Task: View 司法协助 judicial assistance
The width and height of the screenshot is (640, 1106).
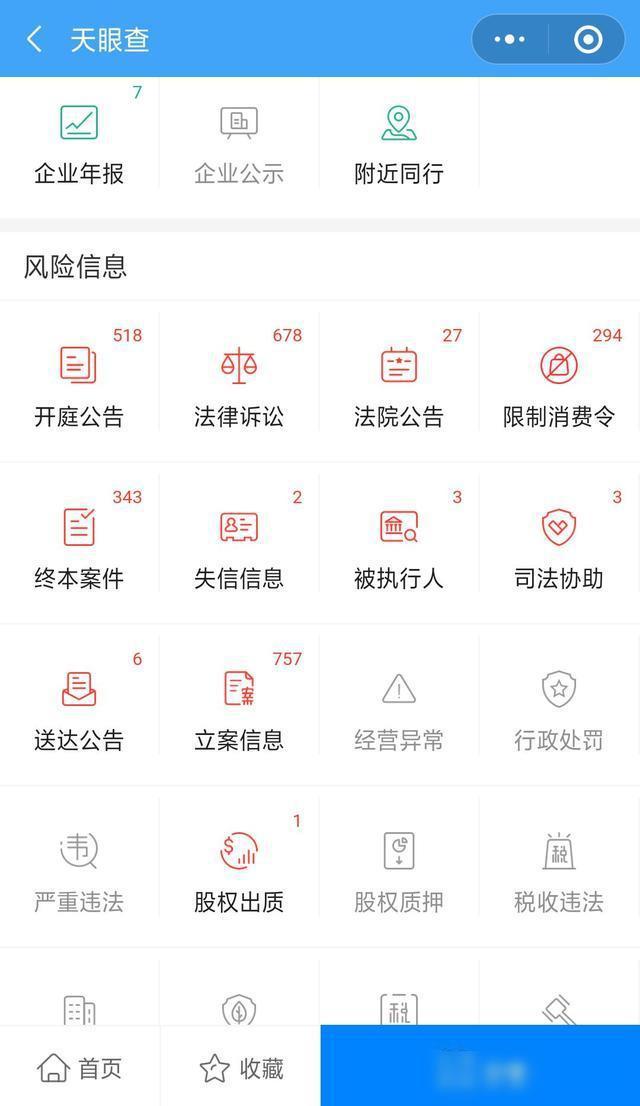Action: pyautogui.click(x=559, y=541)
